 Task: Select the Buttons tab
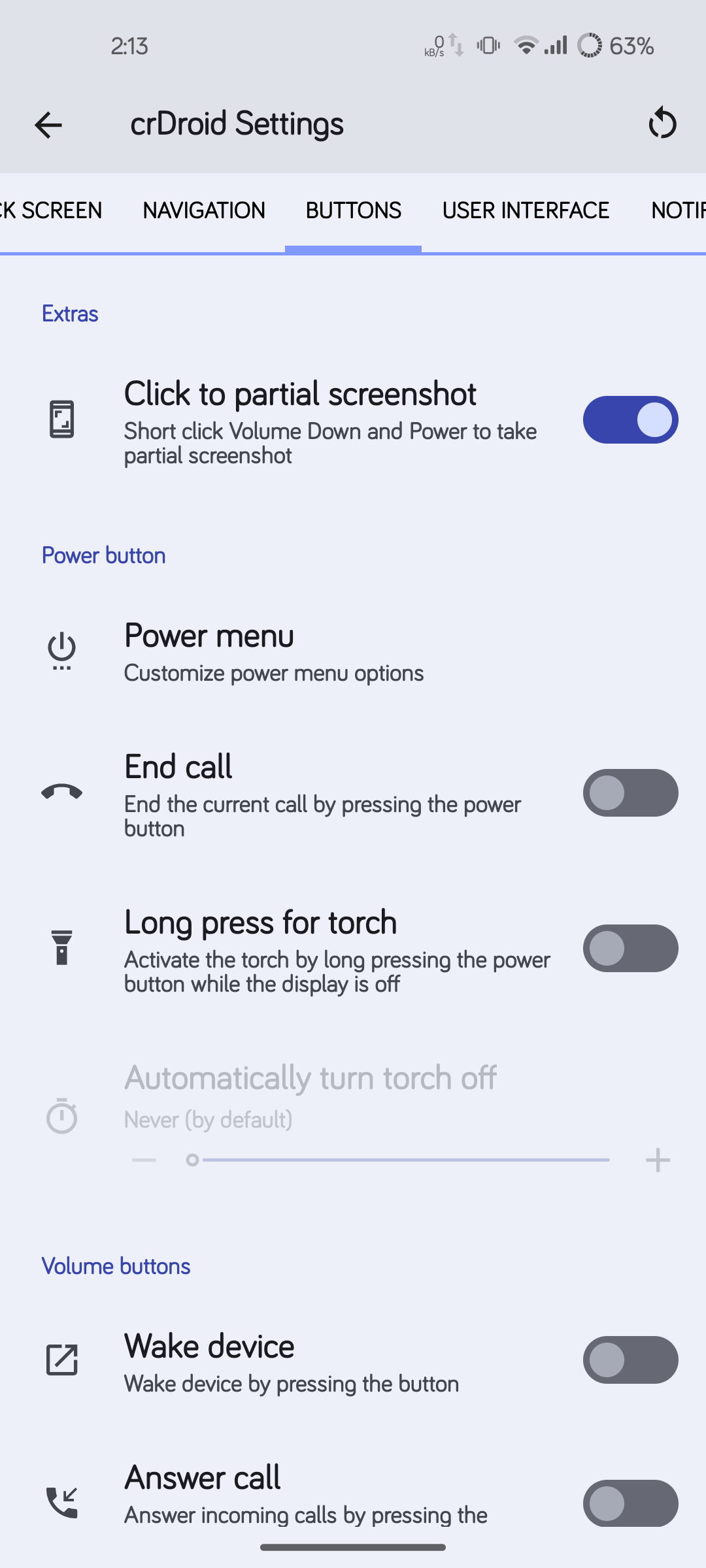tap(353, 210)
